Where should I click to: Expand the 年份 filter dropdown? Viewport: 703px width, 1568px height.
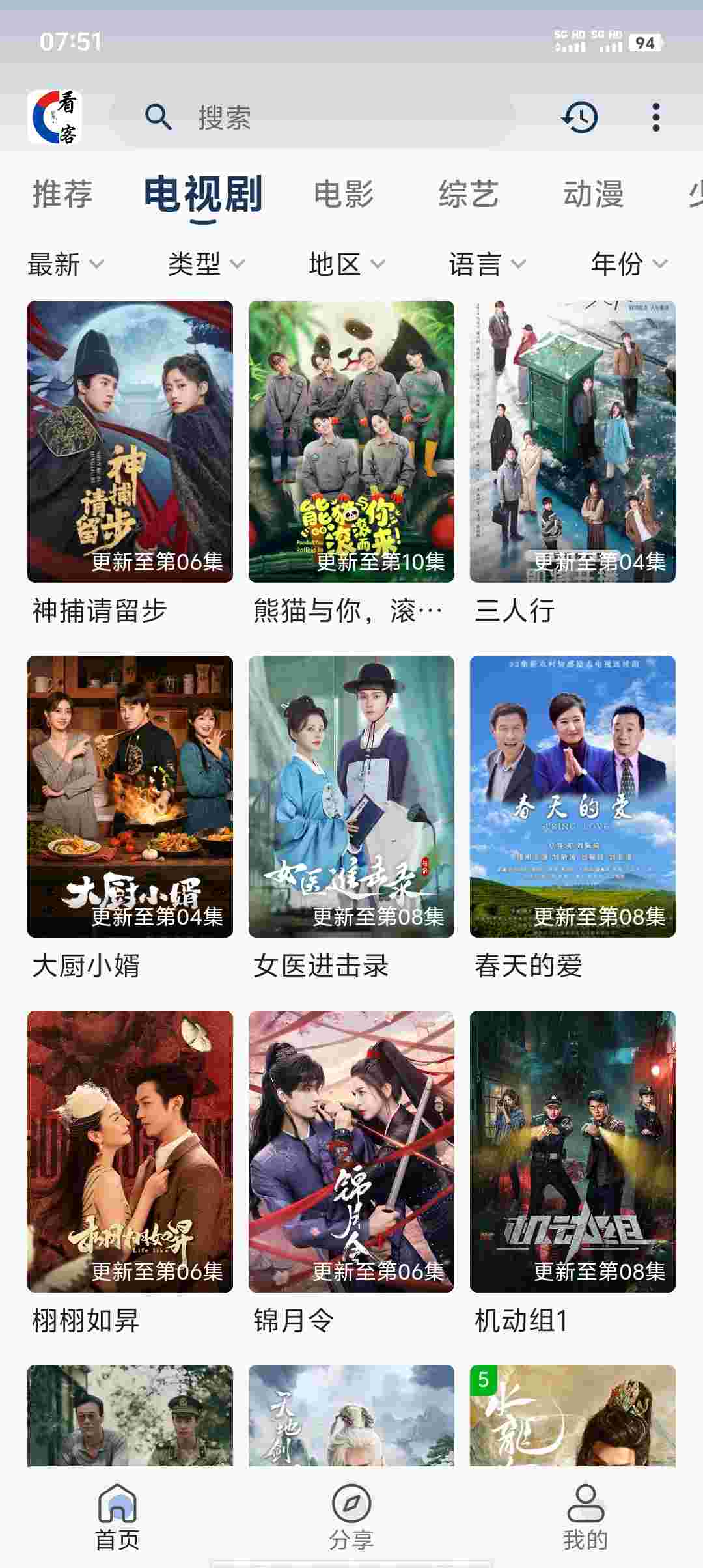tap(628, 264)
